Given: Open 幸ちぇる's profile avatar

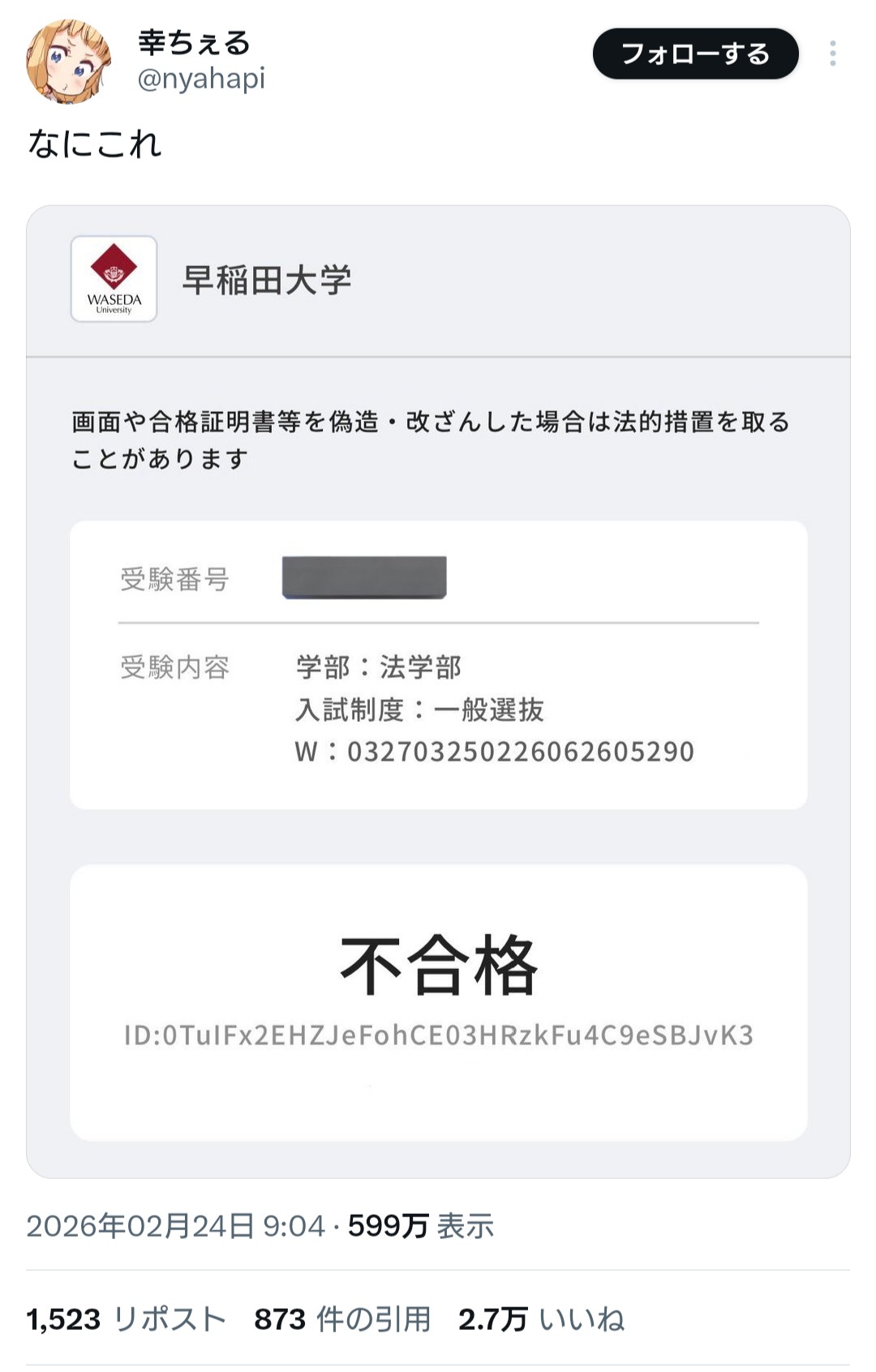Looking at the screenshot, I should tap(69, 62).
